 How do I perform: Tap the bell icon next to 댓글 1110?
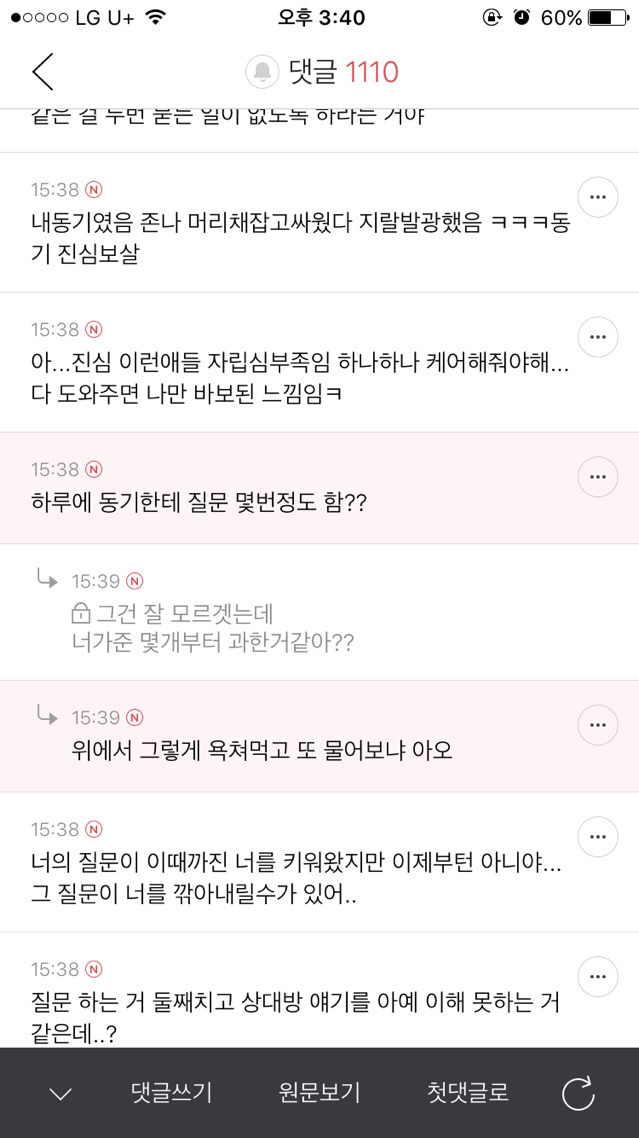[262, 72]
